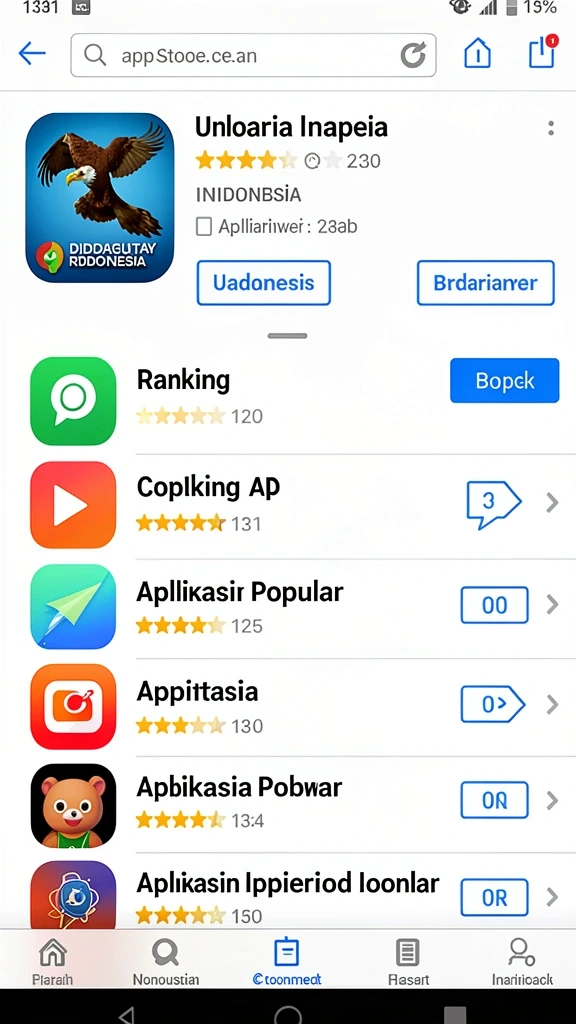This screenshot has width=576, height=1024.
Task: Switch to the Nonoustian search tab
Action: (x=166, y=961)
